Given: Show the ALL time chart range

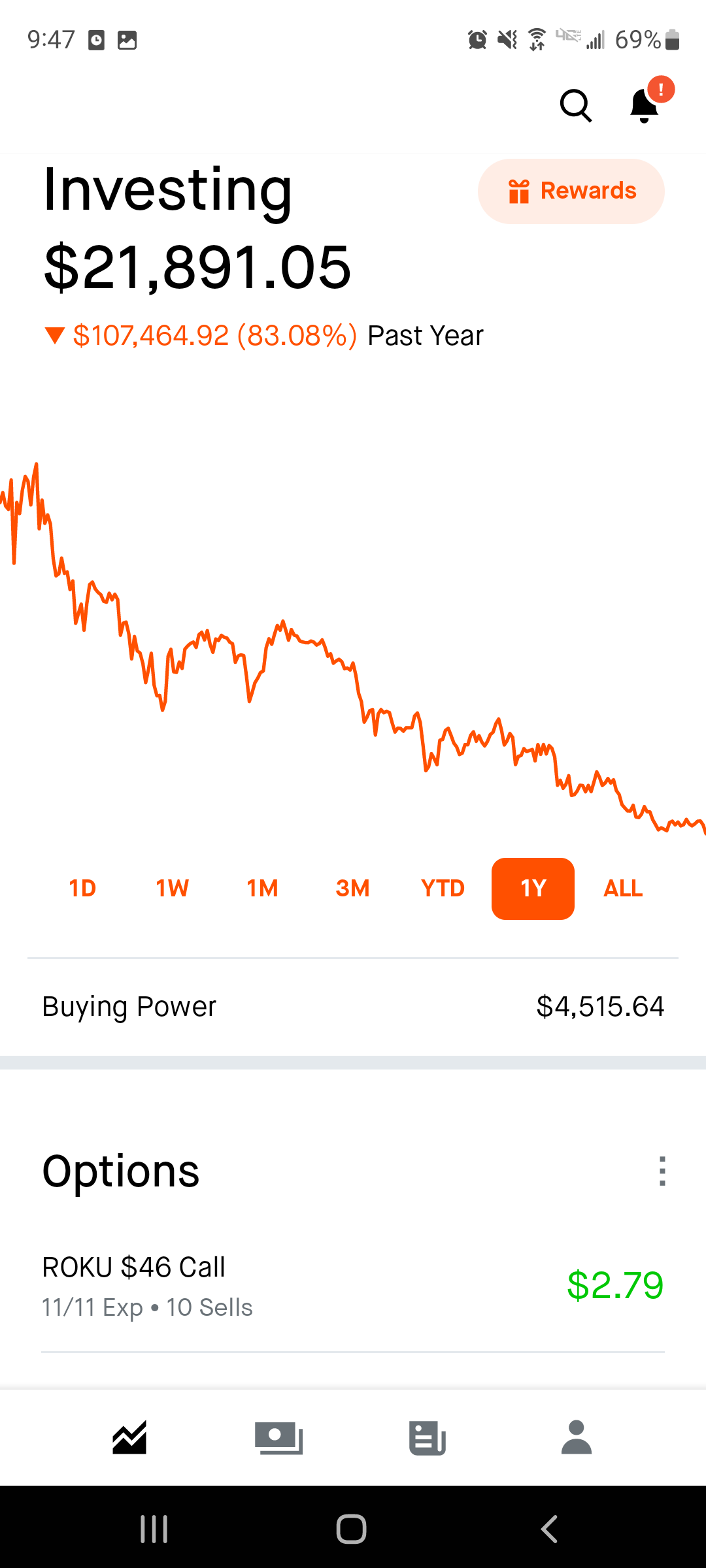Looking at the screenshot, I should 623,889.
